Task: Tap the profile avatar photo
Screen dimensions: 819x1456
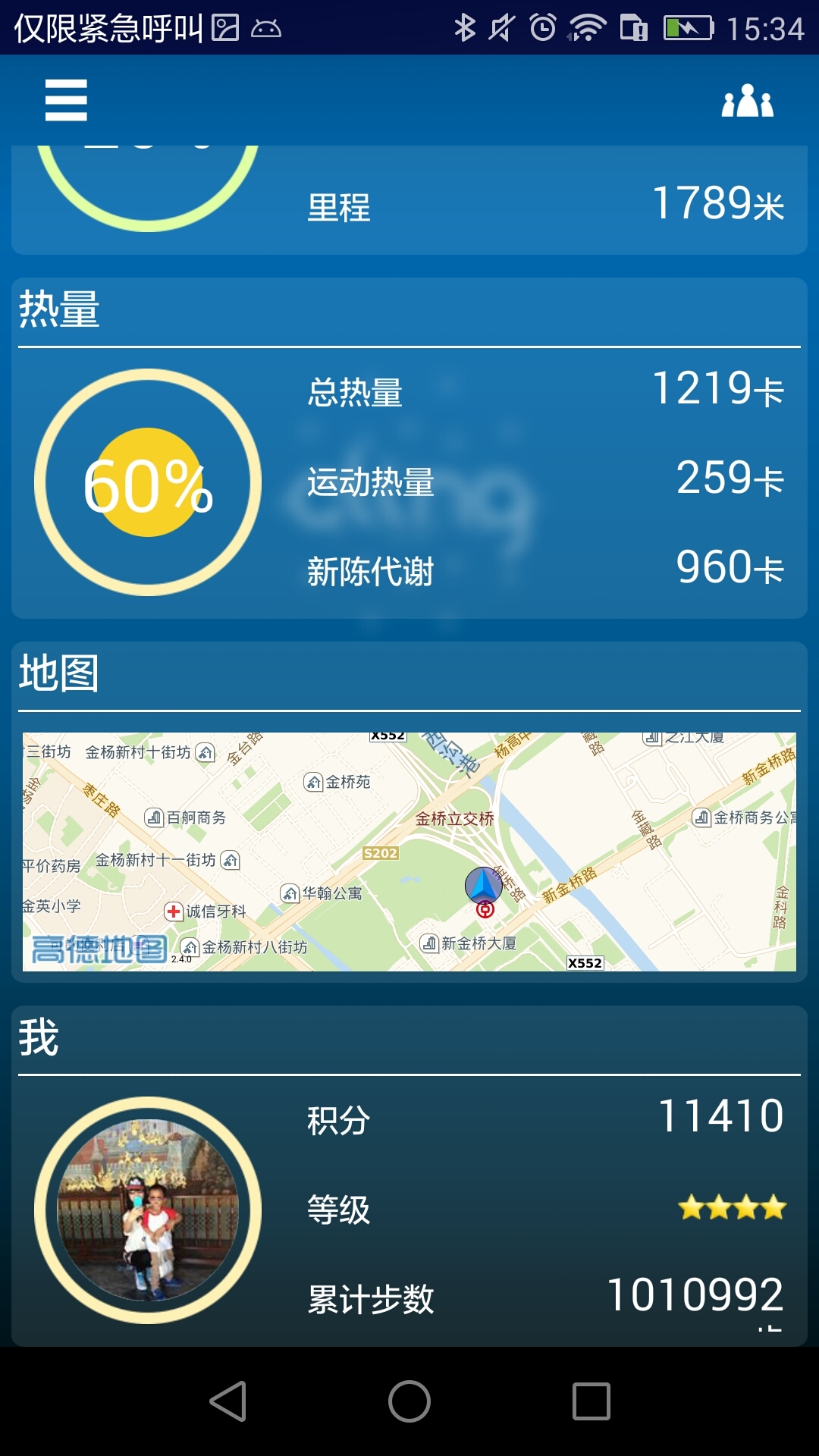Action: tap(148, 1210)
